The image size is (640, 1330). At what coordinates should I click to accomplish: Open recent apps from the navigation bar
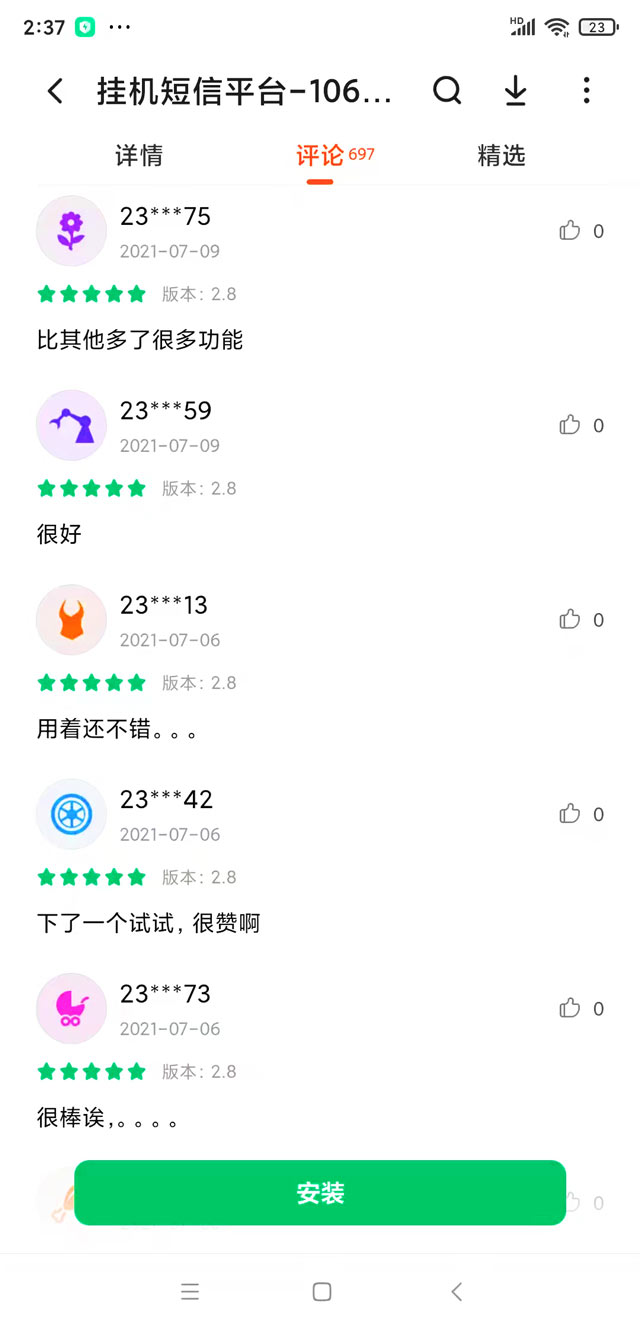click(x=190, y=1292)
